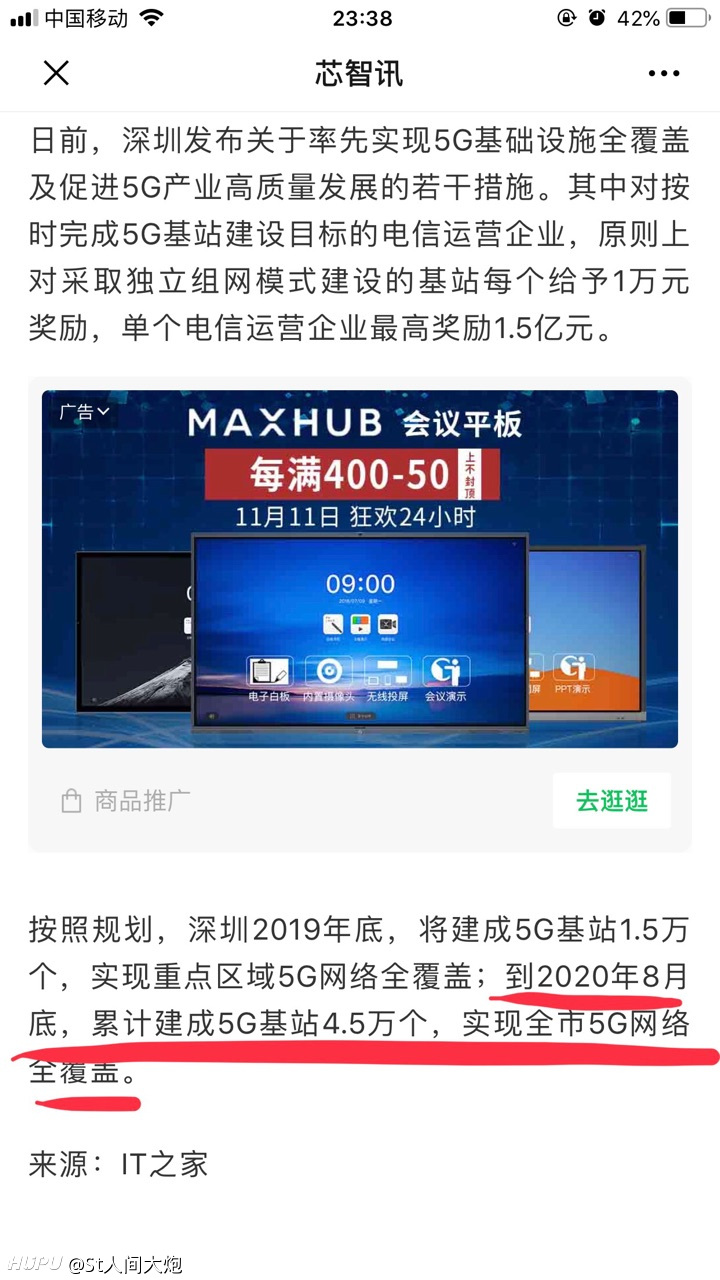720x1280 pixels.
Task: Close the article with the X icon
Action: 56,73
